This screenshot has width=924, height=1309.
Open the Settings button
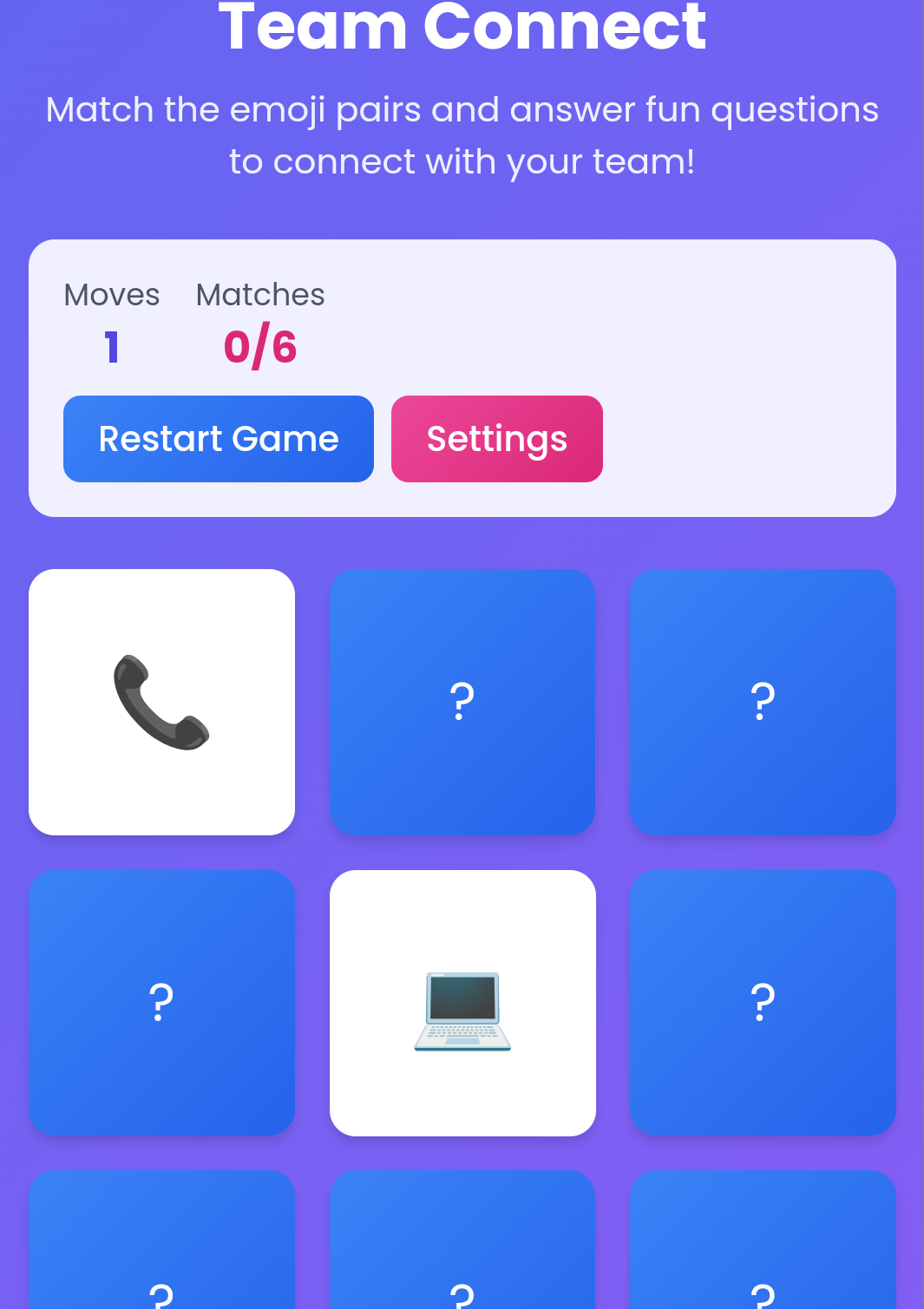click(x=496, y=439)
